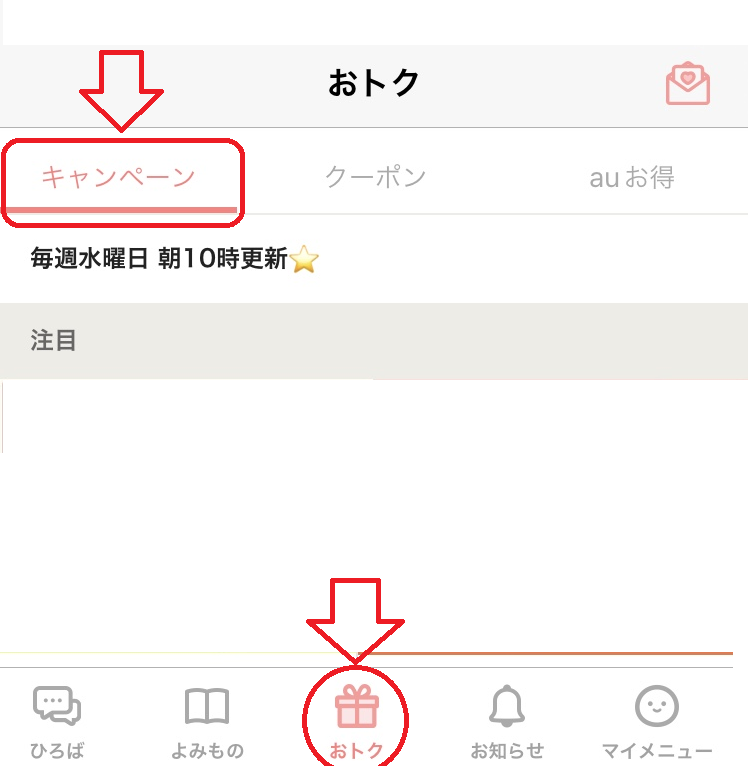Open the よみもの tab
The width and height of the screenshot is (748, 779).
pyautogui.click(x=207, y=721)
